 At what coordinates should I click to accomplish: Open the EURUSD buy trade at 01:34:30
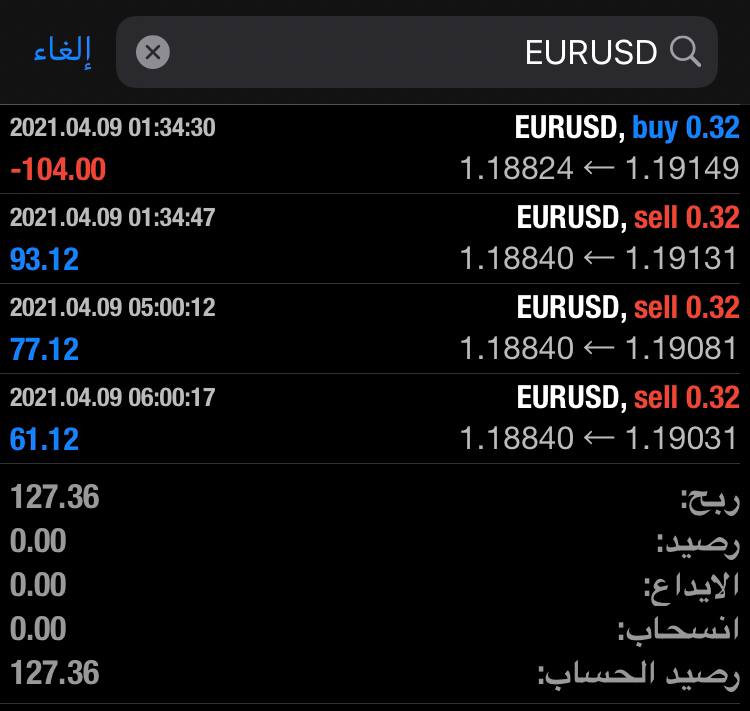(x=375, y=148)
